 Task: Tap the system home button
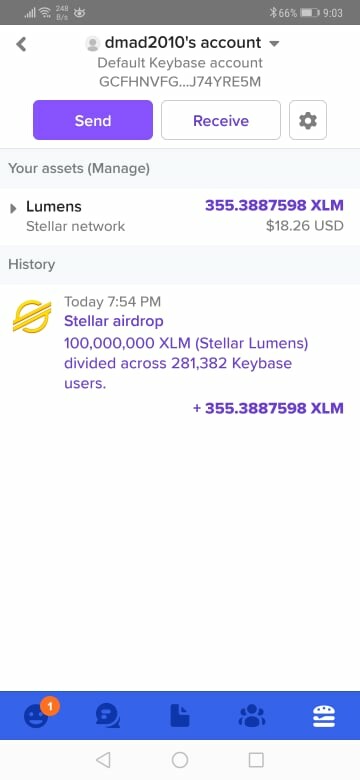180,760
